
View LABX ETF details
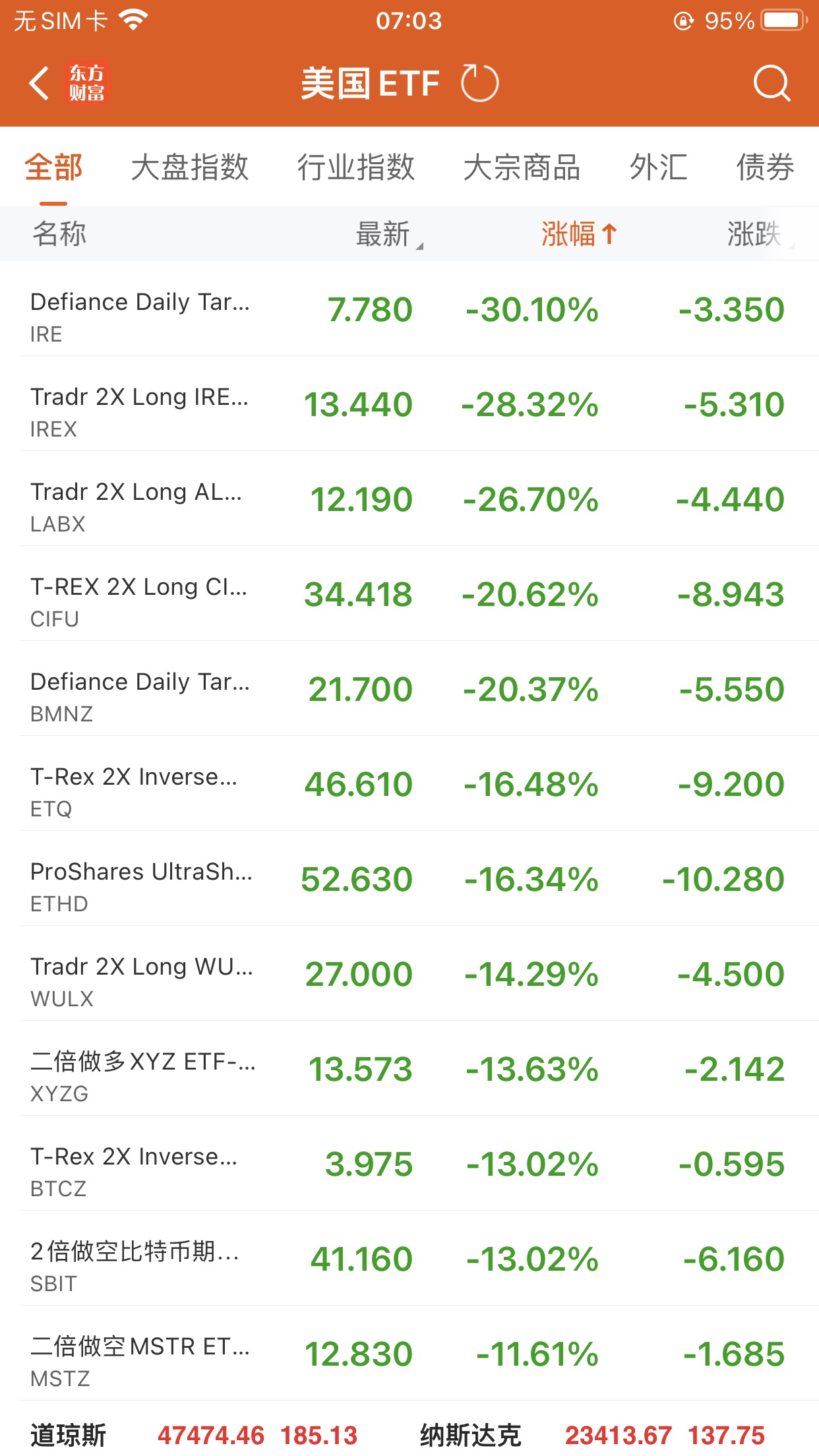[x=409, y=500]
